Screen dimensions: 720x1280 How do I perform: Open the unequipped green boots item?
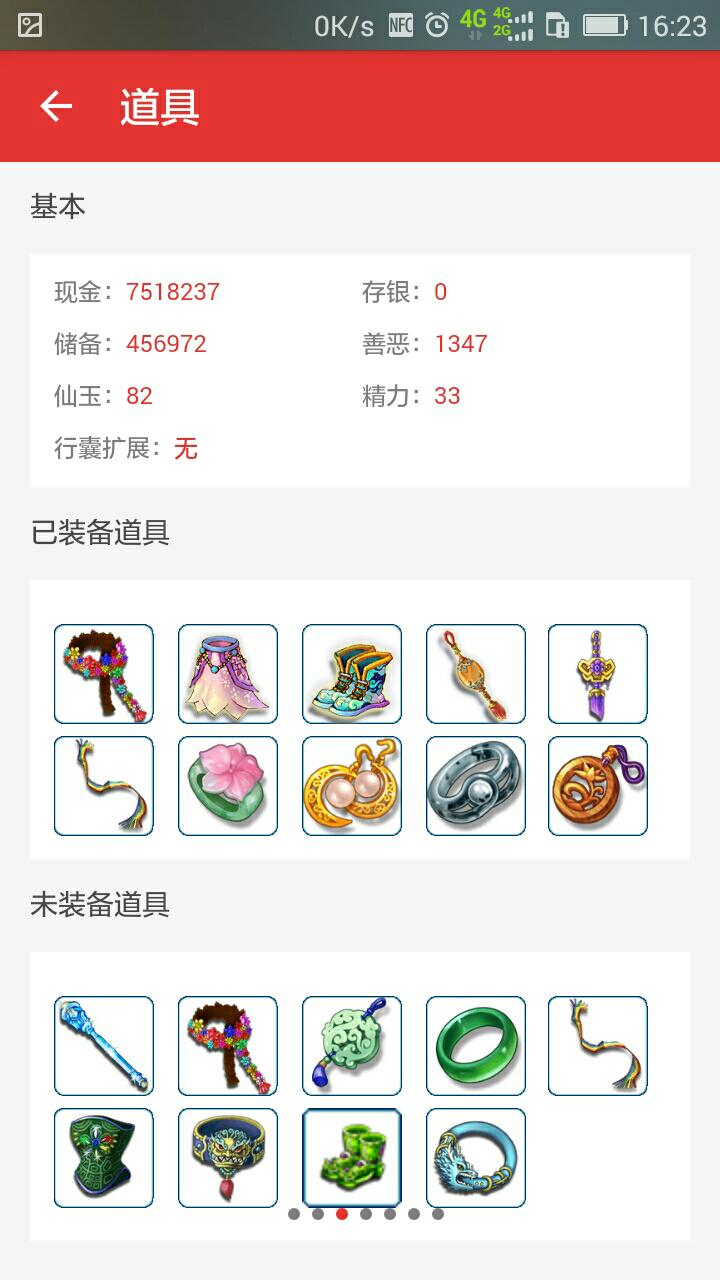coord(352,1158)
